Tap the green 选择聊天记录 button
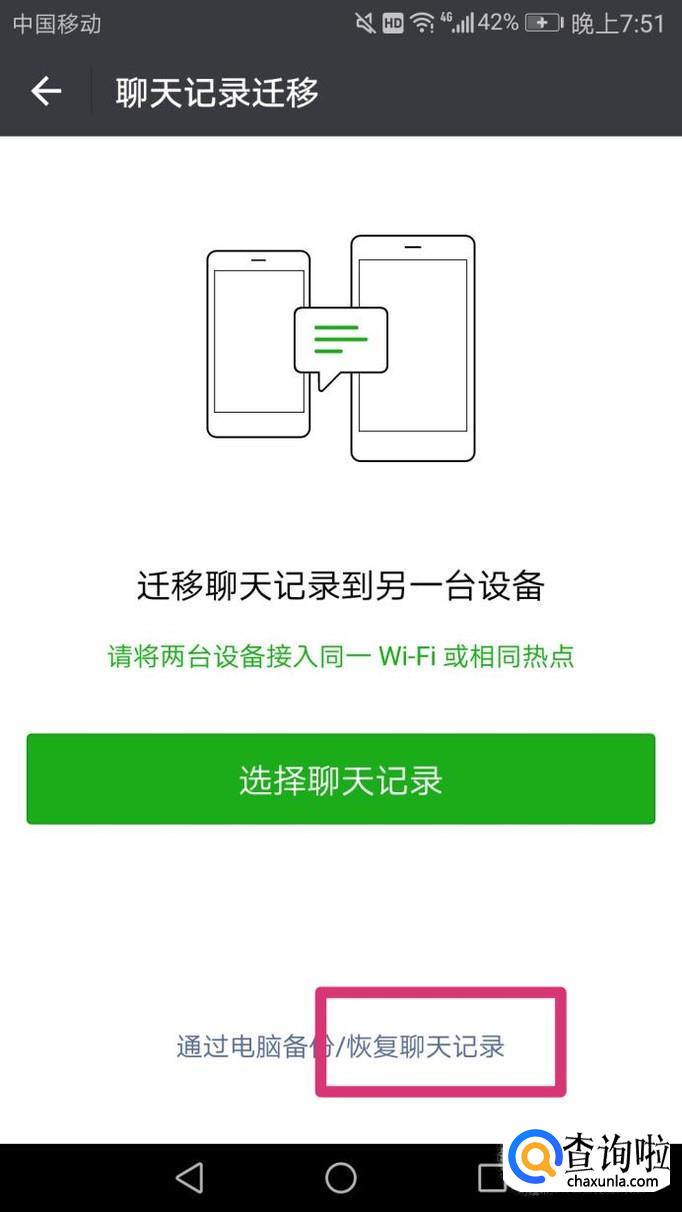The height and width of the screenshot is (1212, 682). pos(341,779)
